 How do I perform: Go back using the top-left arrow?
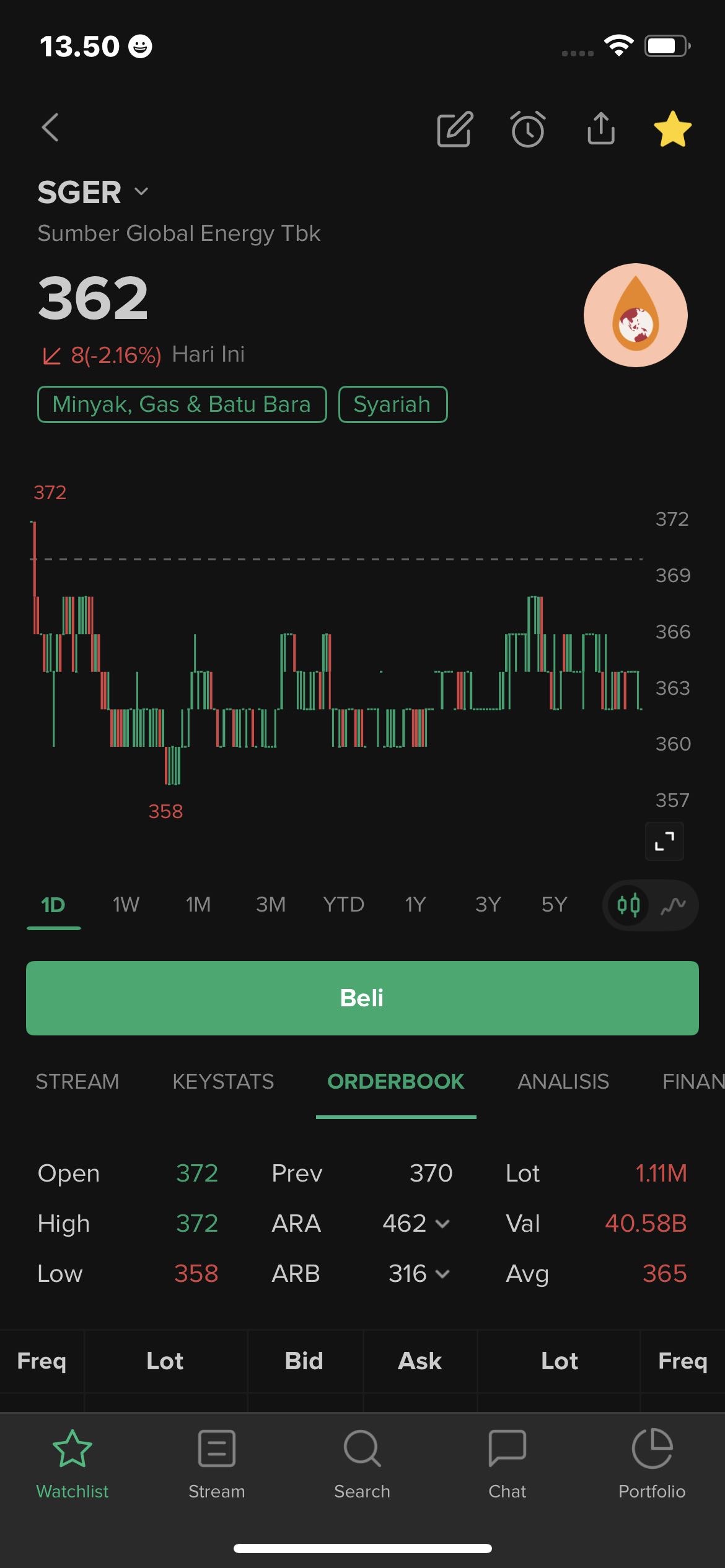[x=51, y=128]
